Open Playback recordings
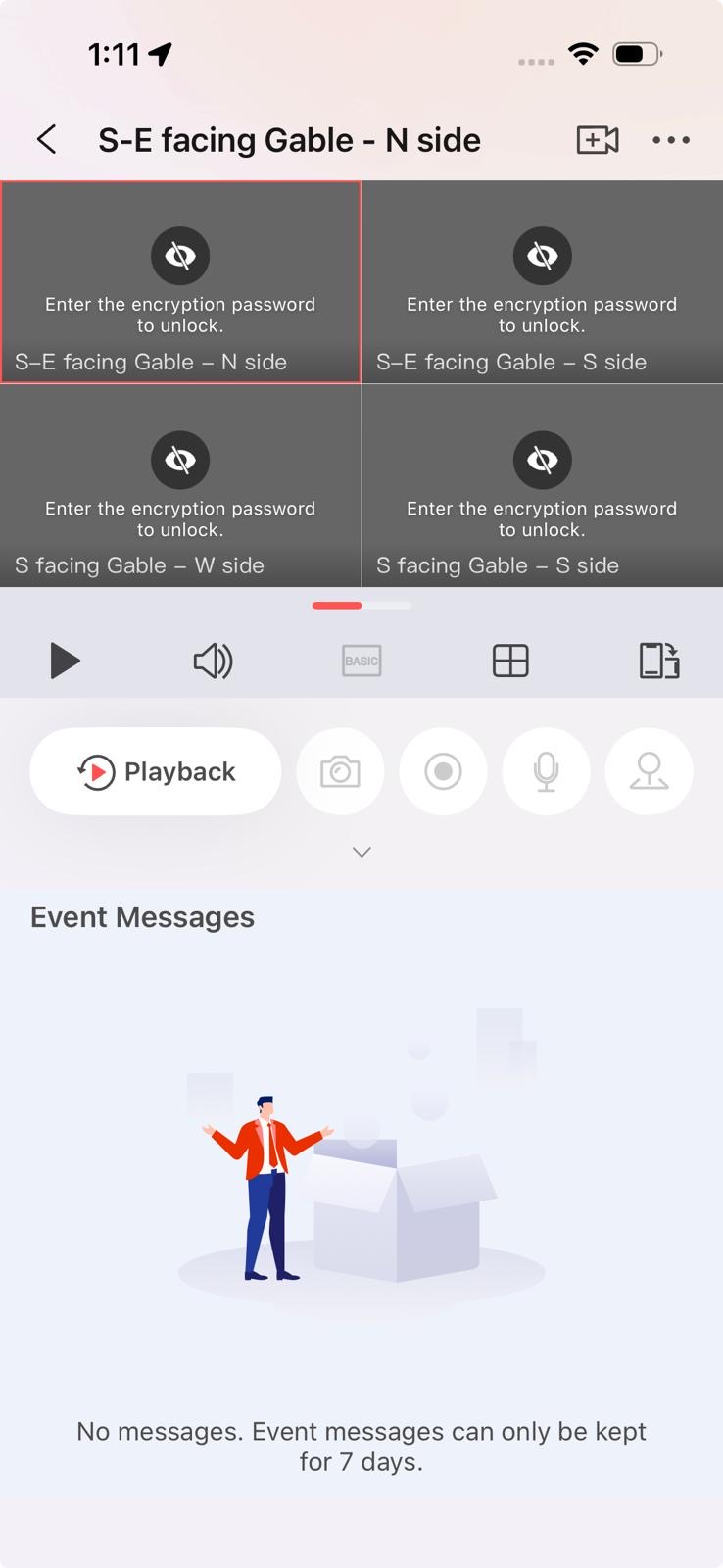 tap(156, 772)
